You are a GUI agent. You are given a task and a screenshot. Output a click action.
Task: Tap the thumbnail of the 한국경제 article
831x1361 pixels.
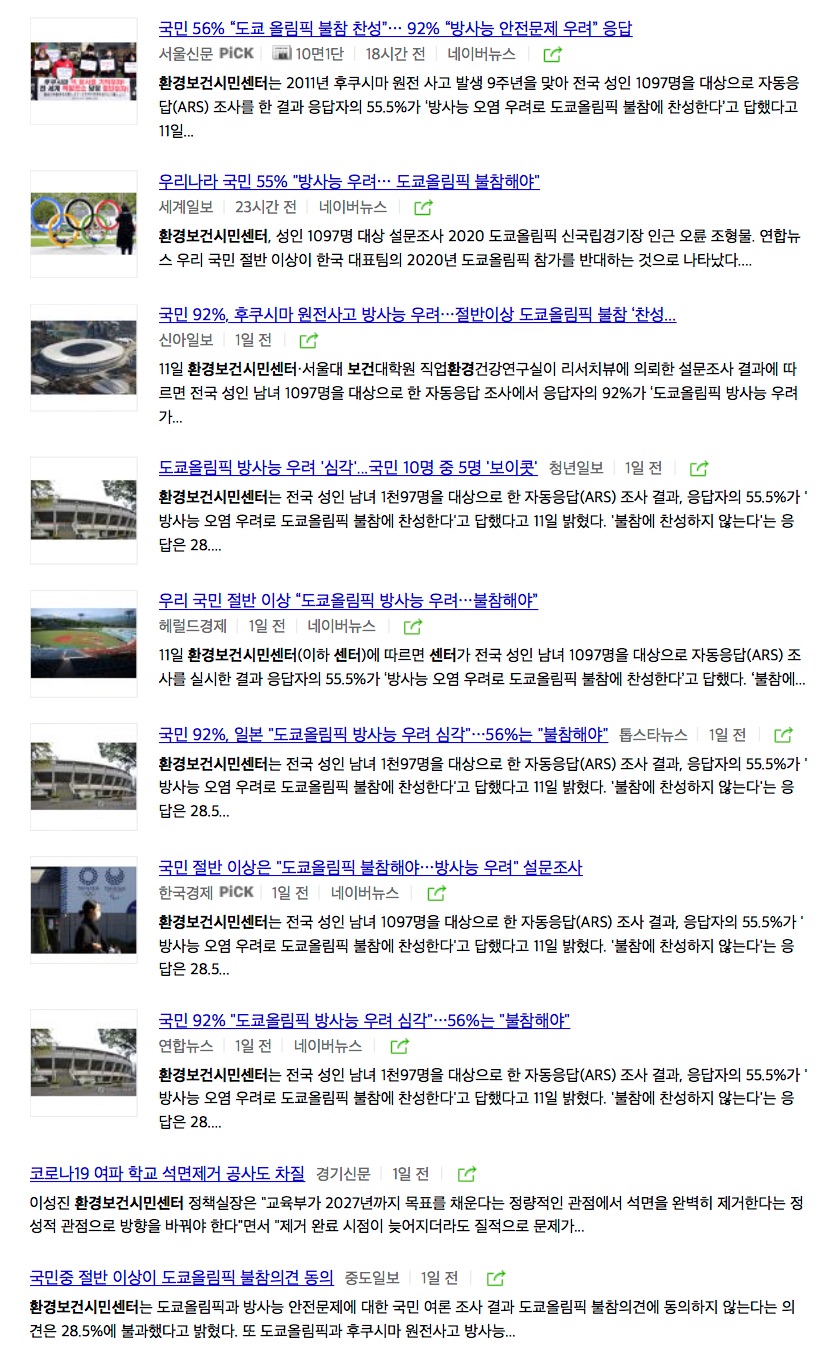(84, 909)
